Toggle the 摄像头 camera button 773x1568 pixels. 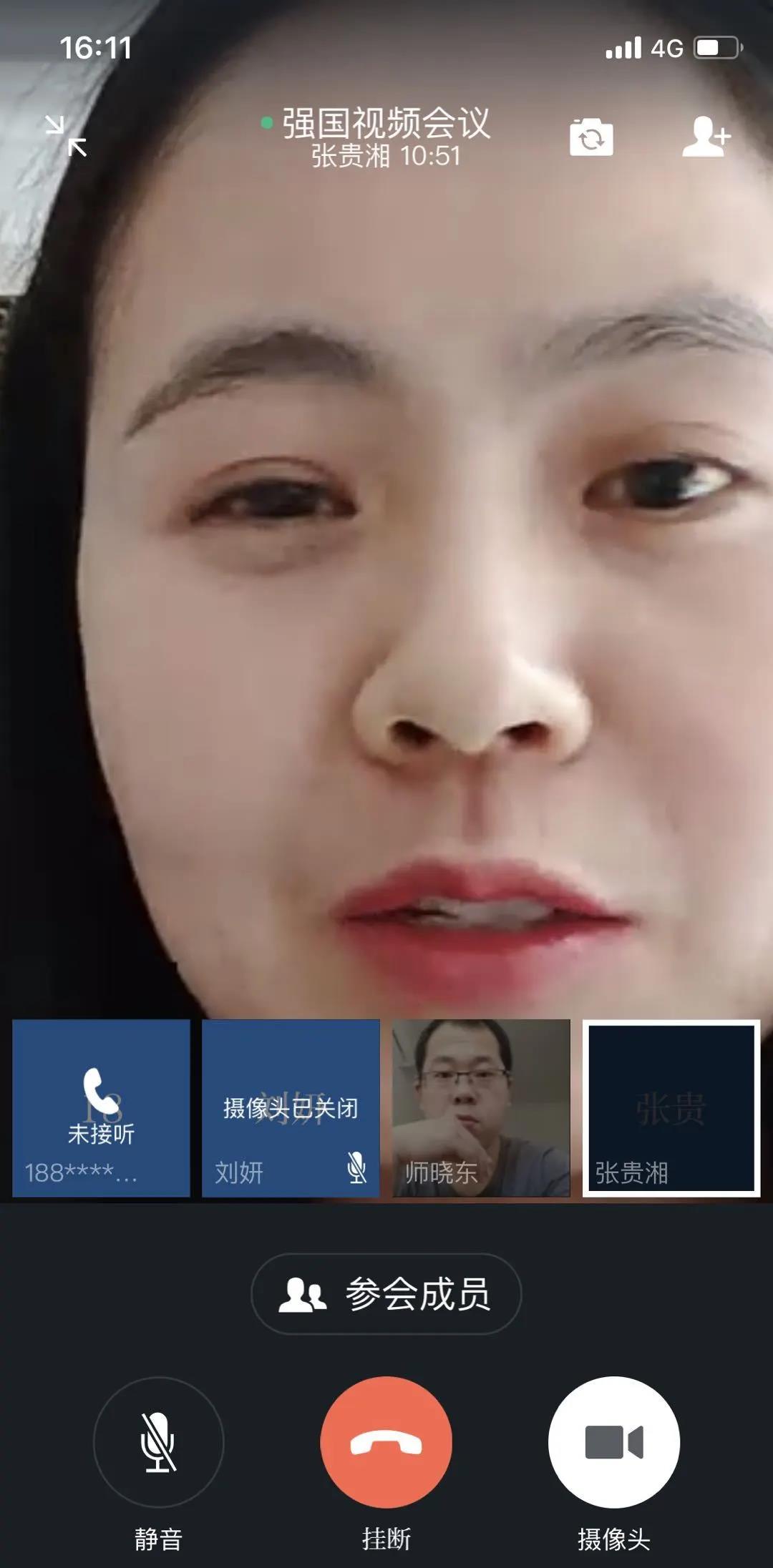613,1442
